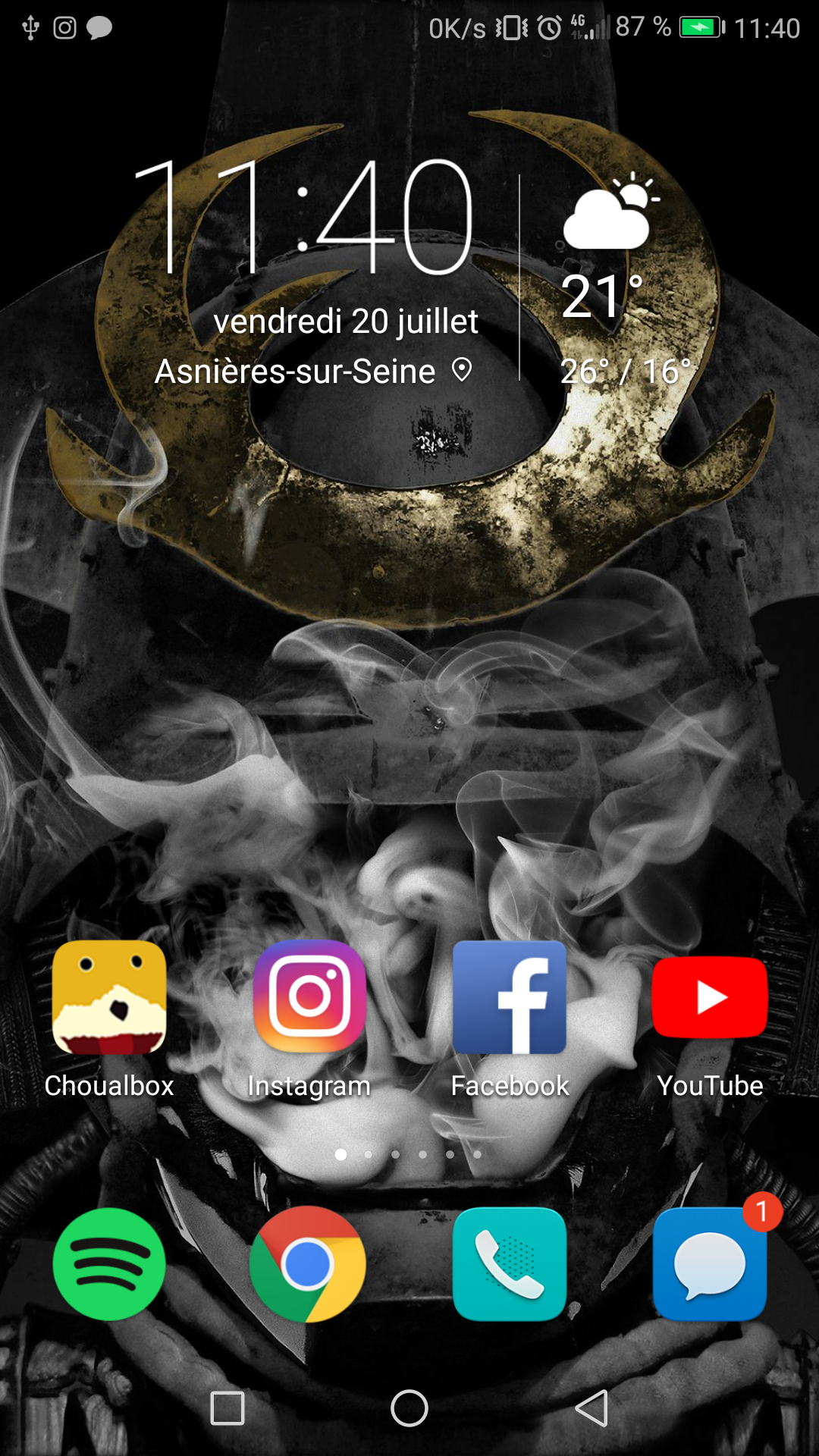The height and width of the screenshot is (1456, 819).
Task: Open the phone dialer
Action: tap(510, 1264)
